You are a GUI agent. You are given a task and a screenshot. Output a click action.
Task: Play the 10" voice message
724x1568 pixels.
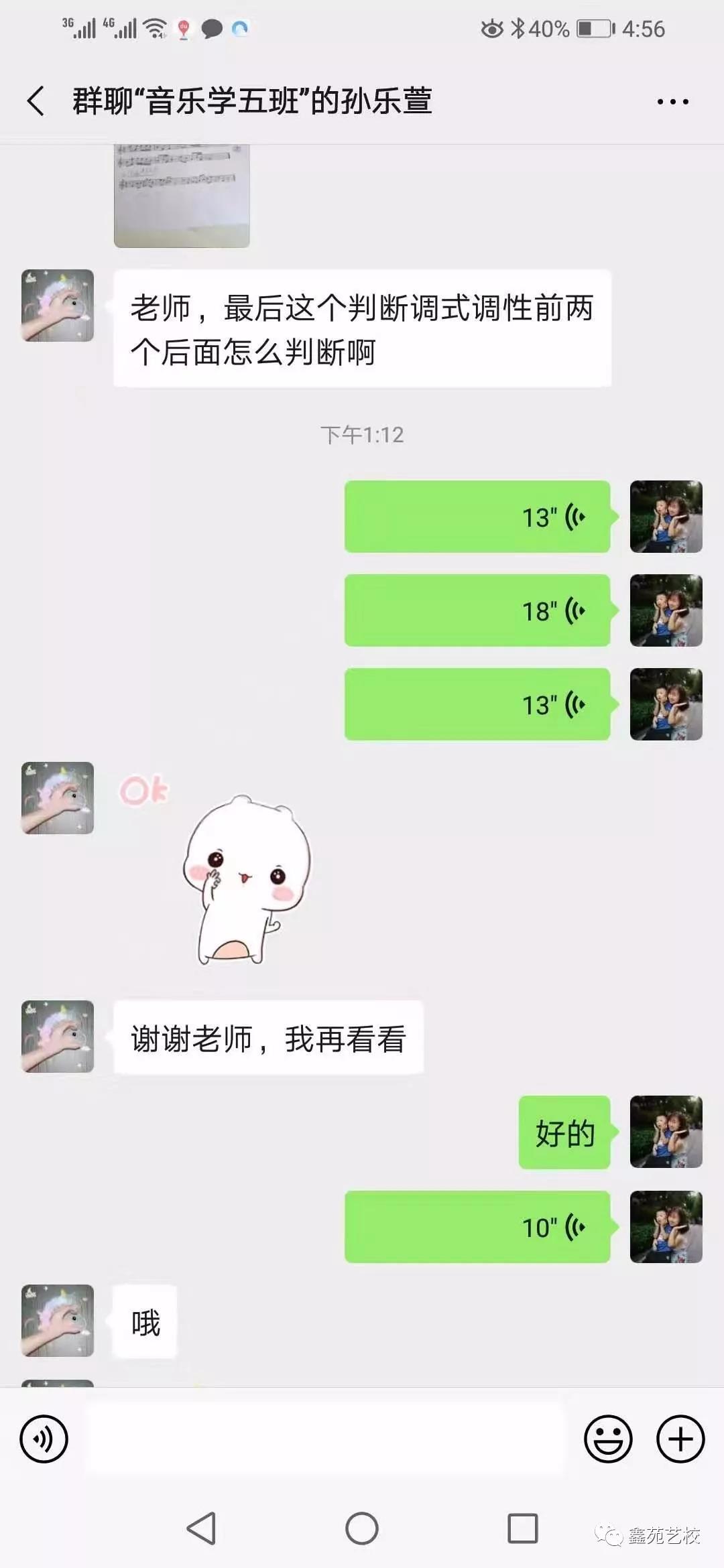477,1227
